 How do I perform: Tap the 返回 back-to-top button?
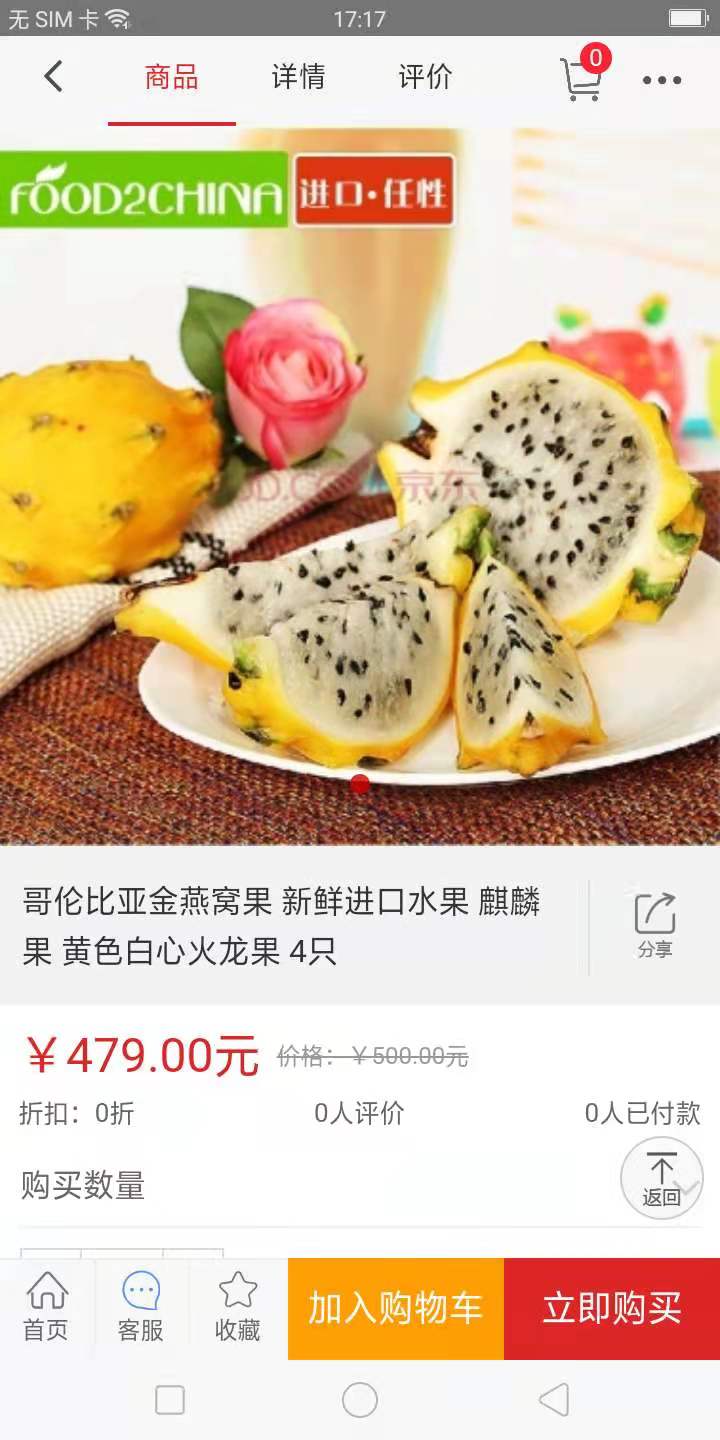coord(661,1178)
